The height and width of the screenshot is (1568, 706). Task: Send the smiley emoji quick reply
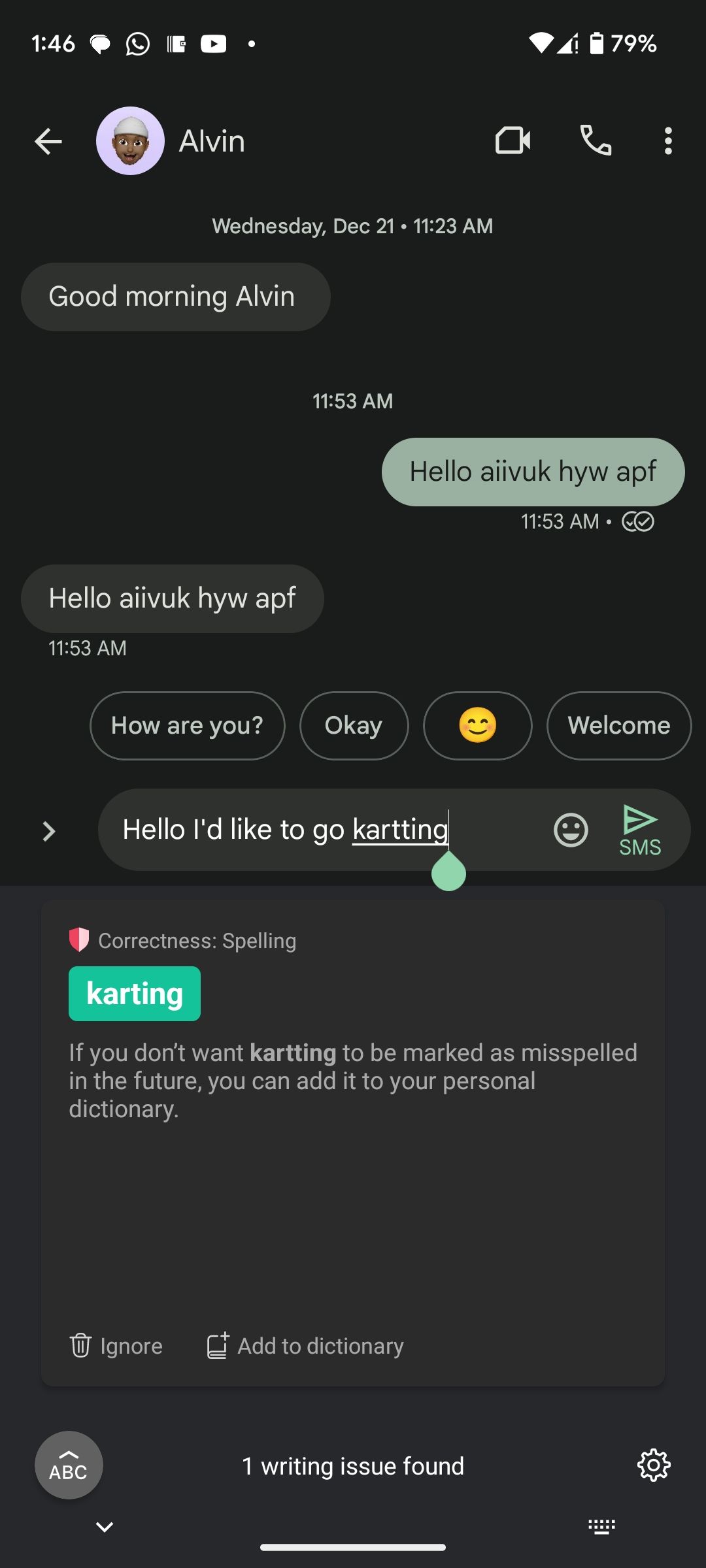pos(477,725)
